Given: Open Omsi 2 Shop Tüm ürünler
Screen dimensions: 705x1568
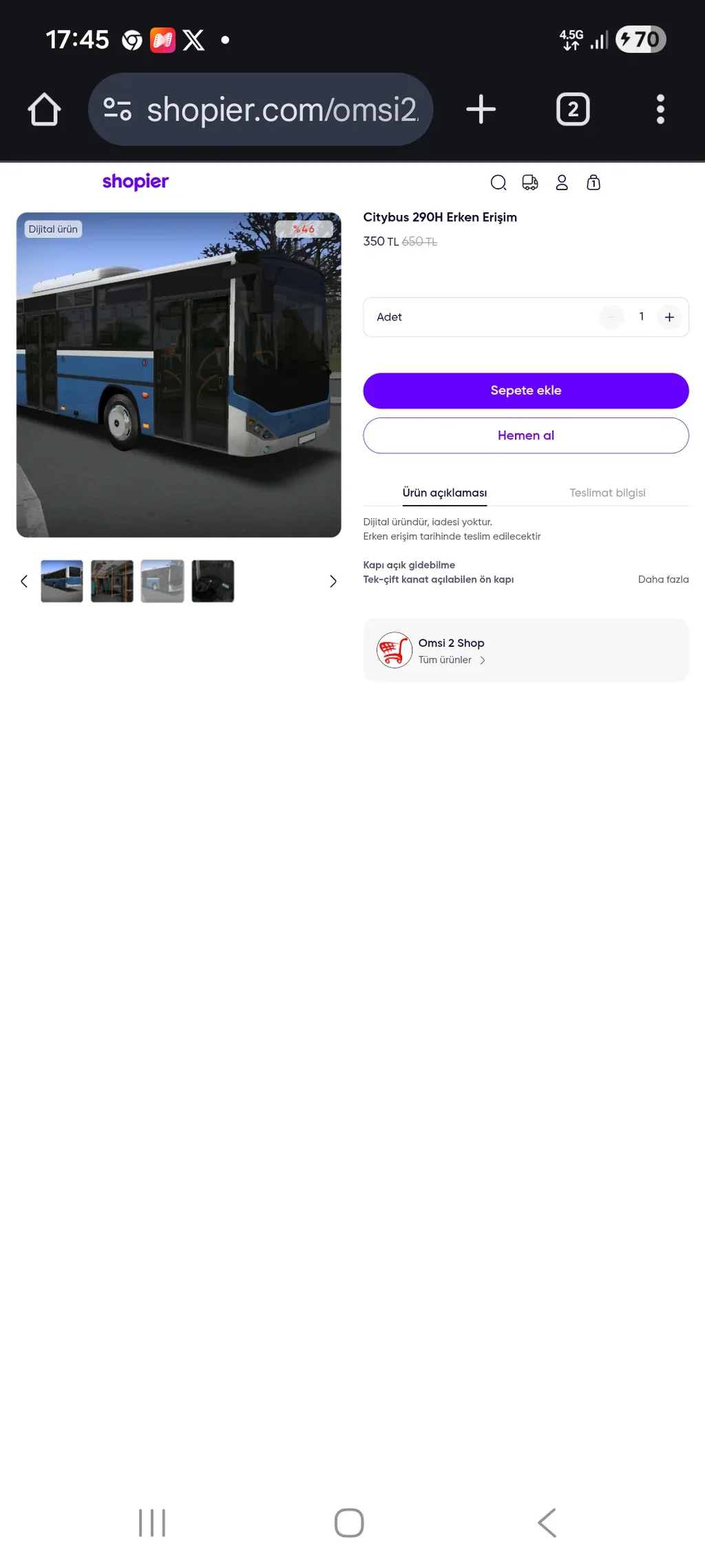Looking at the screenshot, I should coord(452,659).
